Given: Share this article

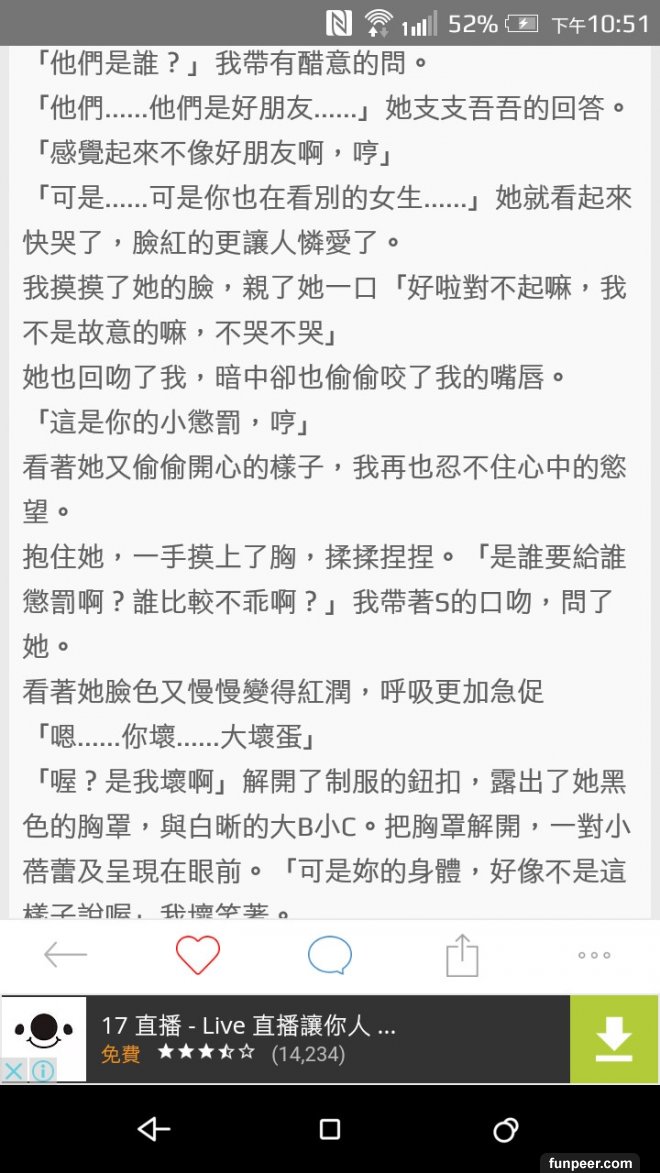Looking at the screenshot, I should tap(462, 955).
